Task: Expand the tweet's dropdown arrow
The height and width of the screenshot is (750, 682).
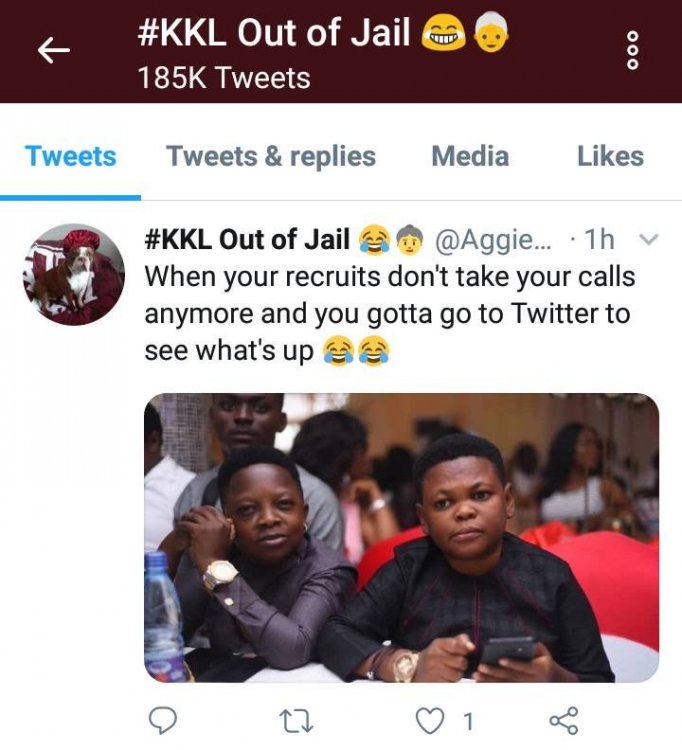Action: pos(648,240)
